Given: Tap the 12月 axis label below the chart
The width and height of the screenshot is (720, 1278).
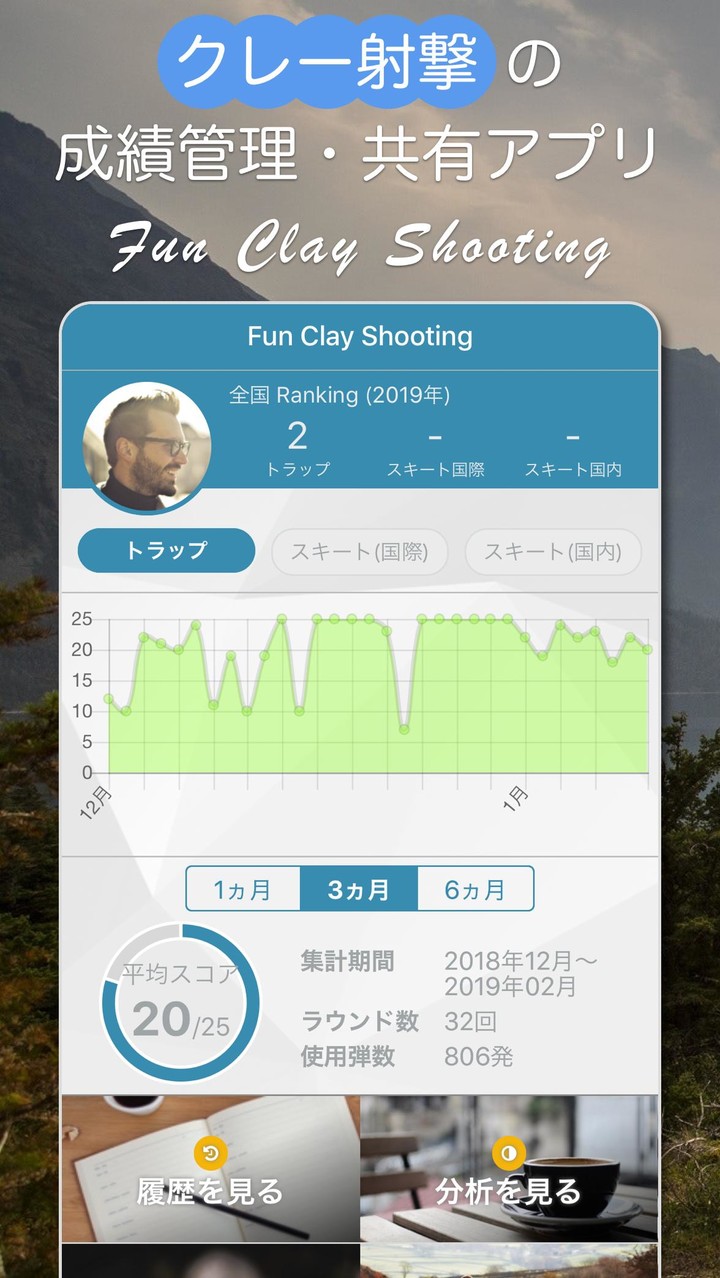Looking at the screenshot, I should click(93, 800).
